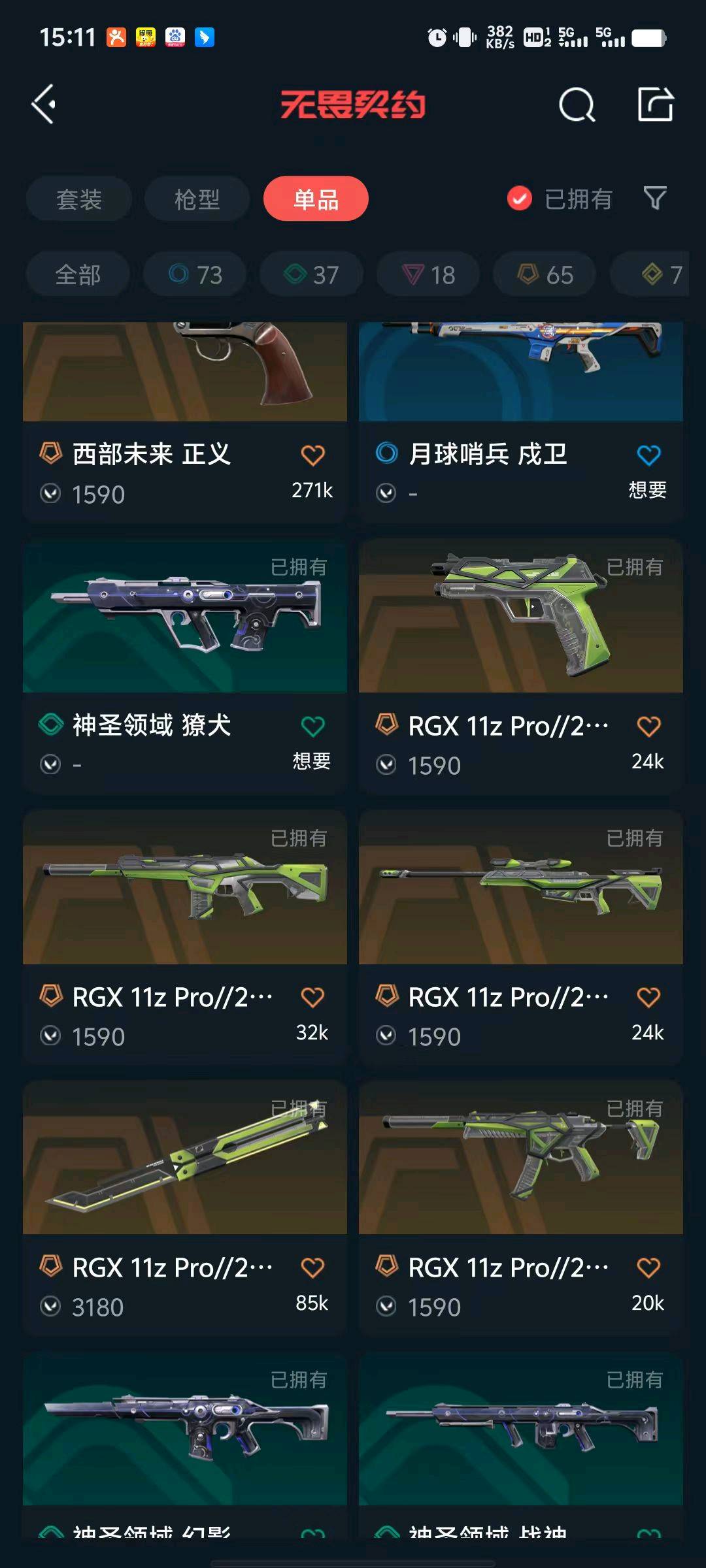
Task: Open the search icon
Action: tap(577, 105)
